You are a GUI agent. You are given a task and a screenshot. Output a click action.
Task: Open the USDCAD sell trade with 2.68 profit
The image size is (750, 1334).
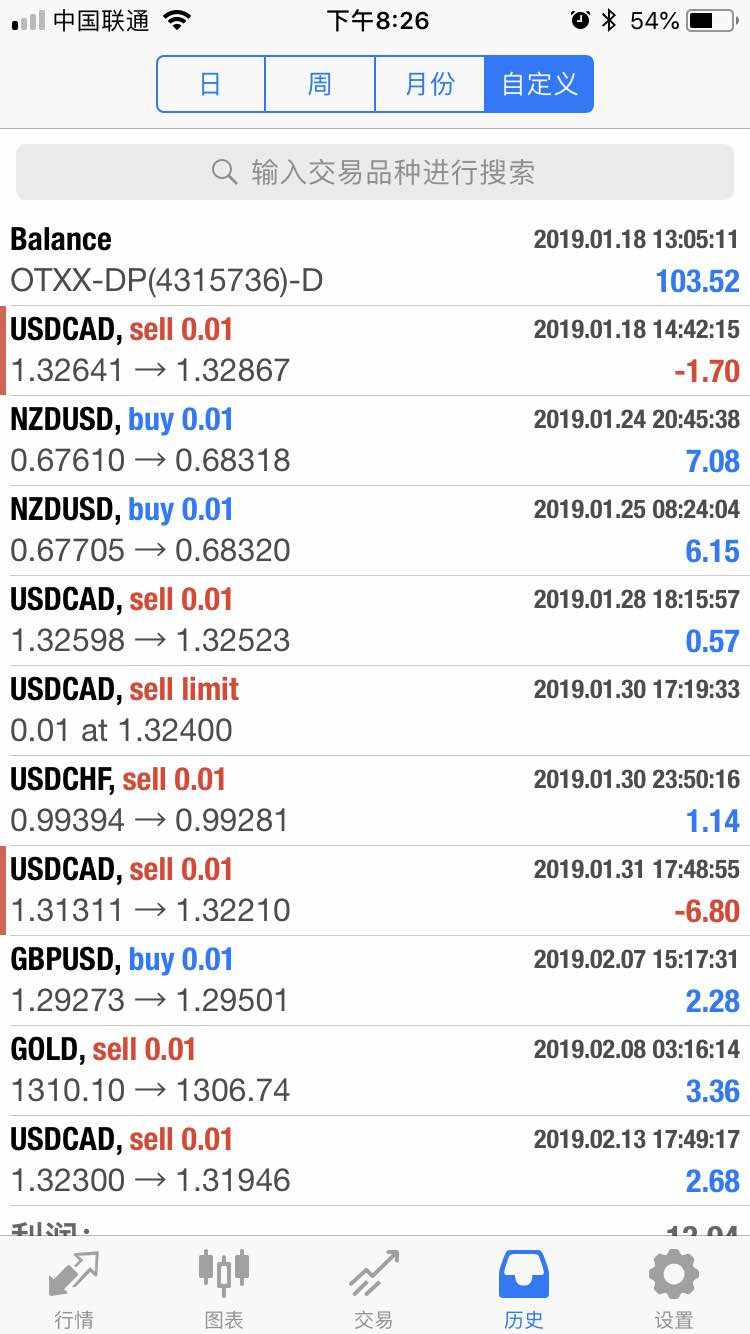point(375,1160)
